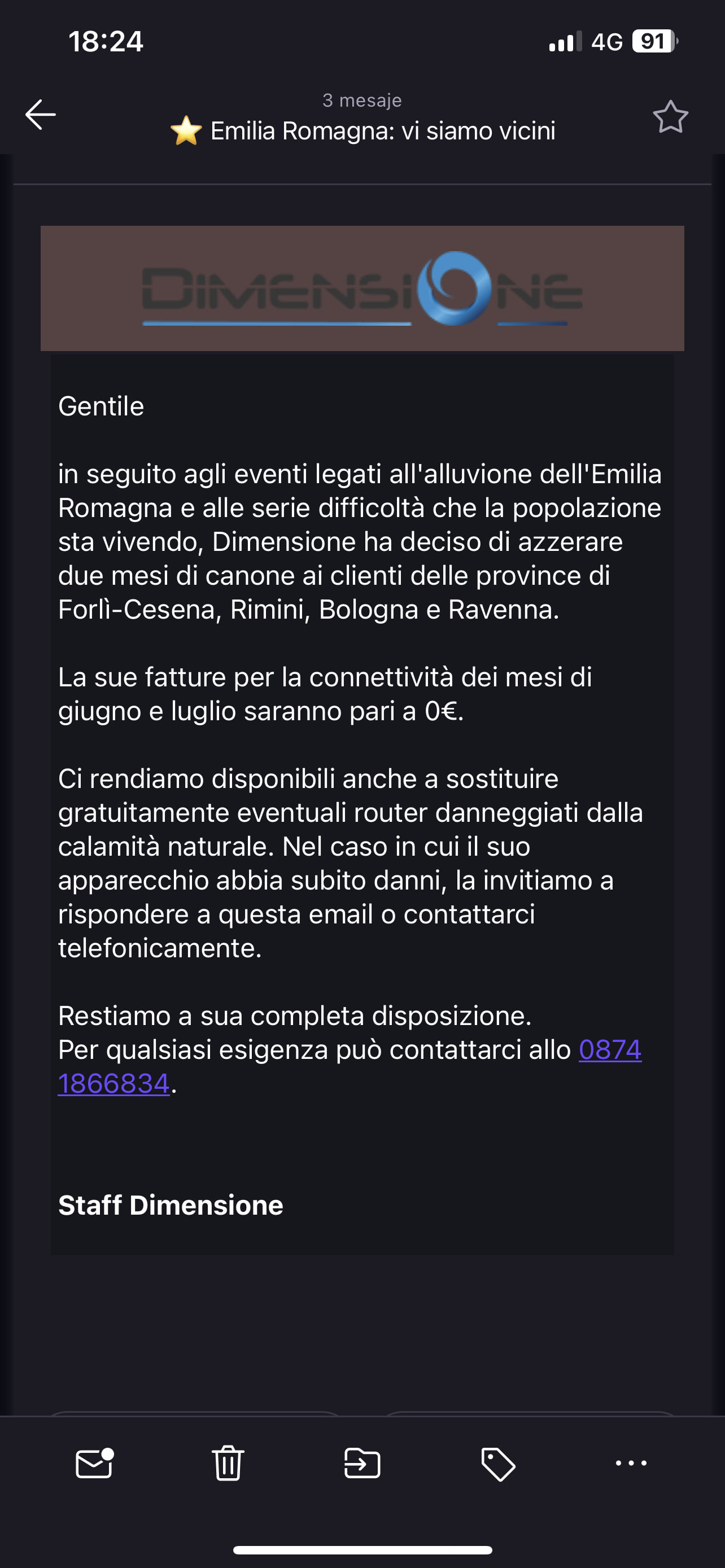Move the email to a folder
Viewport: 725px width, 1568px height.
(362, 1464)
